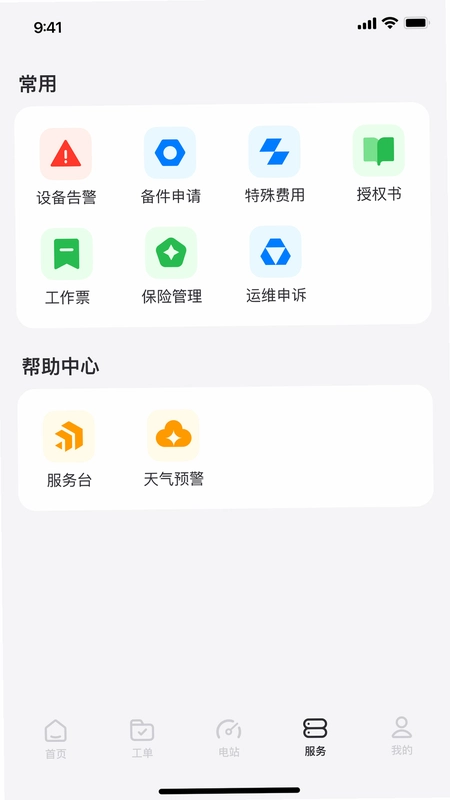Switch to the 首页 tab
This screenshot has width=450, height=800.
(x=56, y=739)
